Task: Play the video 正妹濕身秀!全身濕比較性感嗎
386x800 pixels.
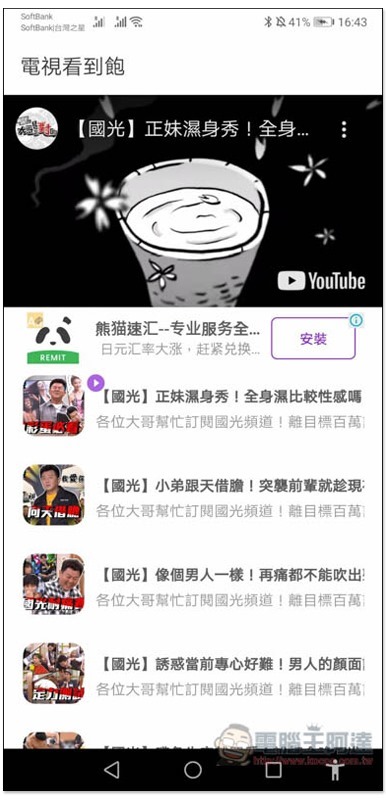Action: click(193, 407)
